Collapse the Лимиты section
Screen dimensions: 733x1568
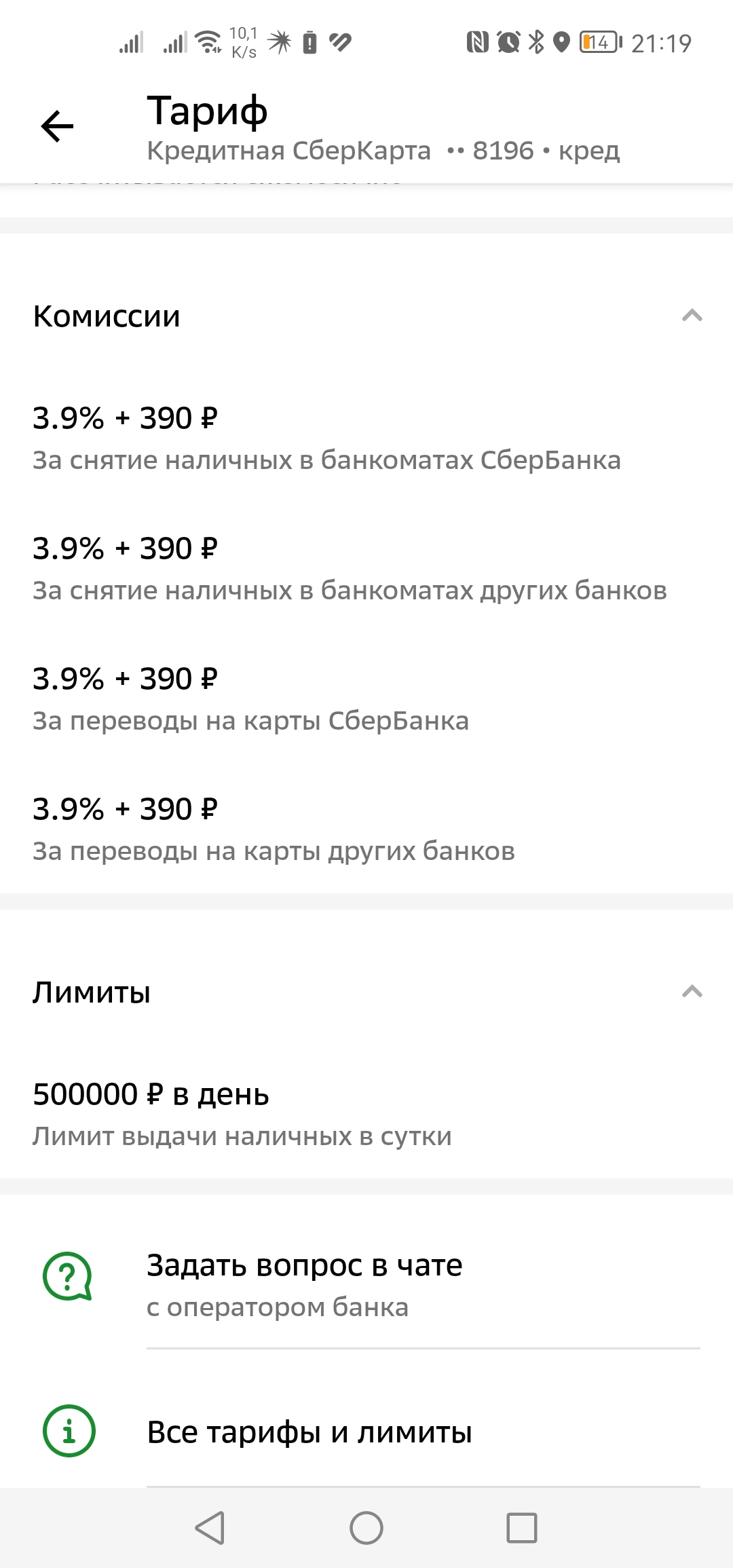[692, 992]
